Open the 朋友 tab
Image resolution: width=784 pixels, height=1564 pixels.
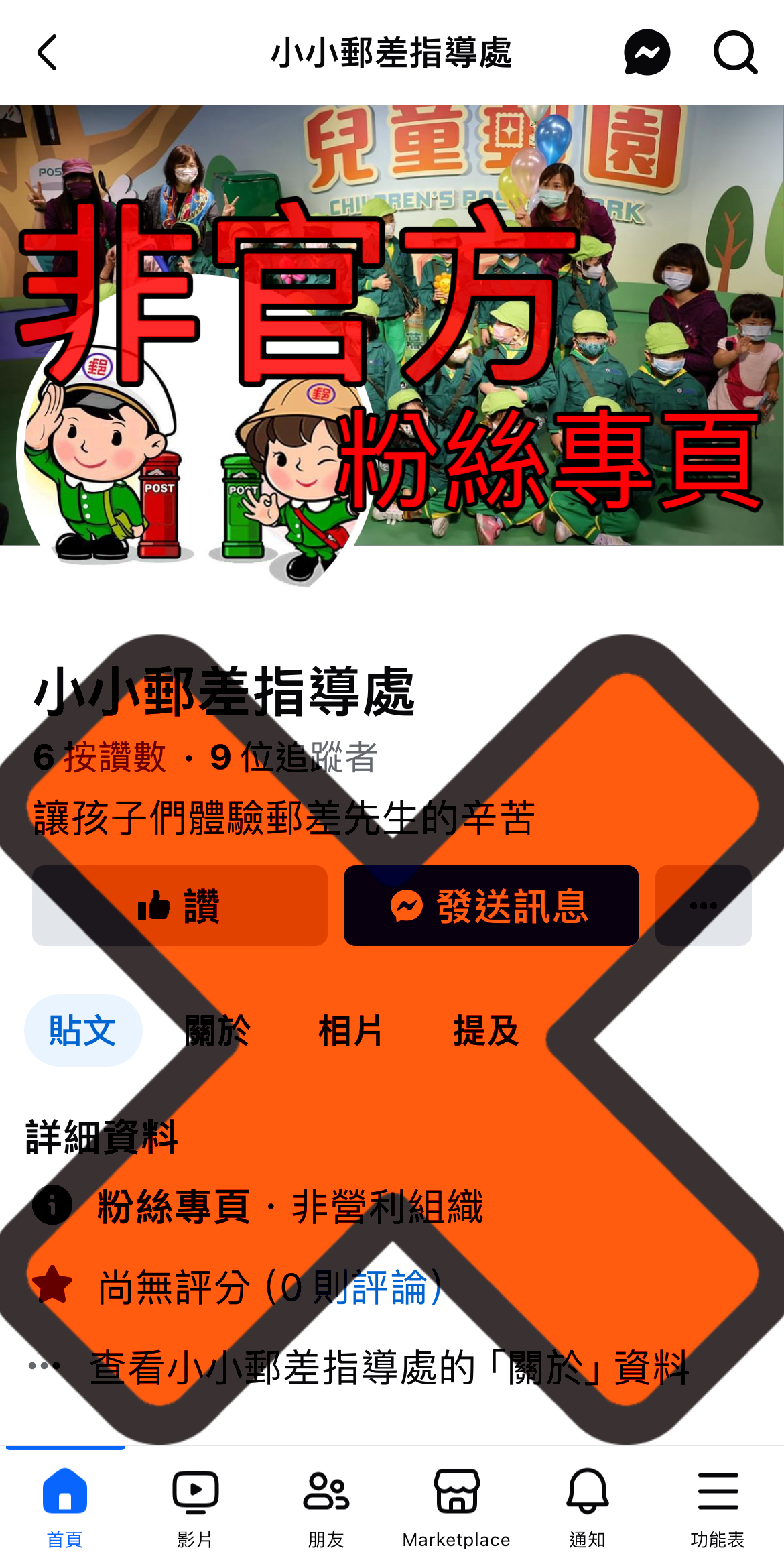tap(326, 1508)
